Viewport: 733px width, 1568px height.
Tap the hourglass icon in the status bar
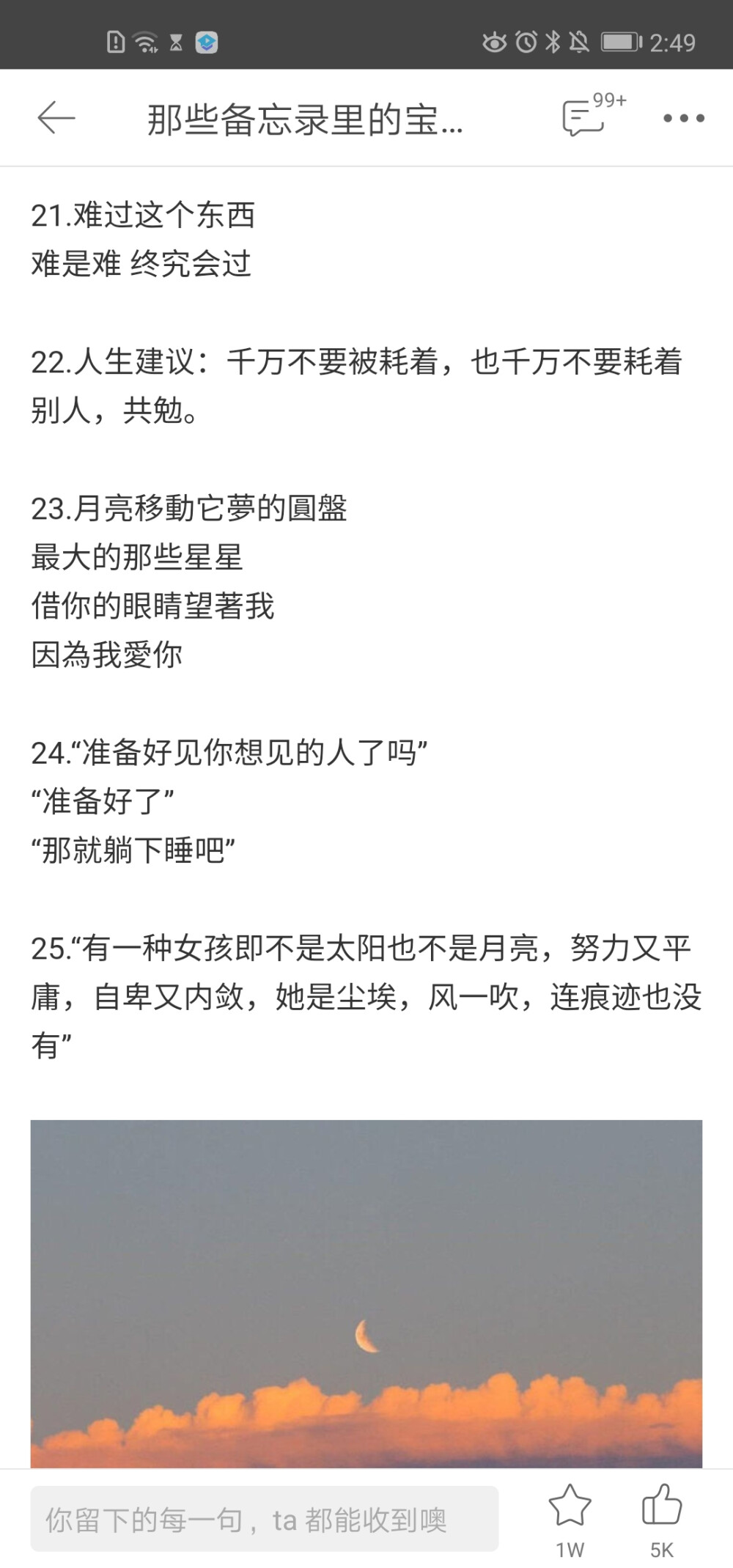pos(176,42)
